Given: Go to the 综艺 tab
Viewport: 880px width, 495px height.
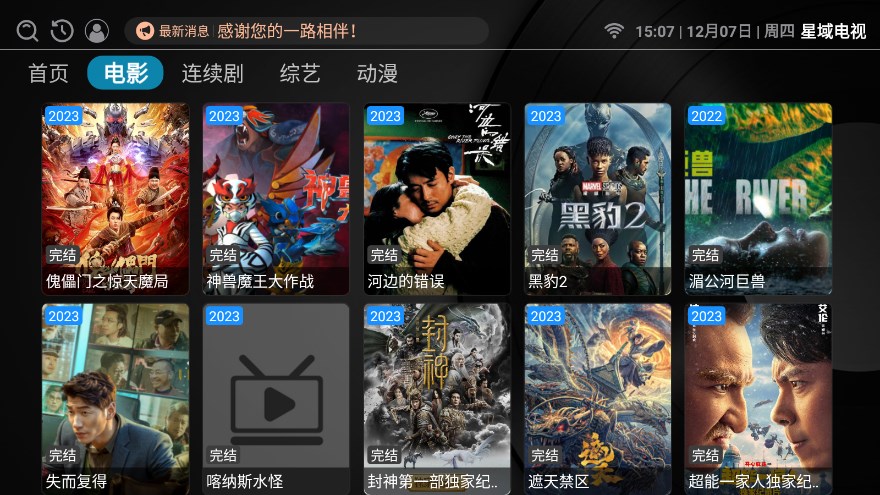Looking at the screenshot, I should pos(300,73).
